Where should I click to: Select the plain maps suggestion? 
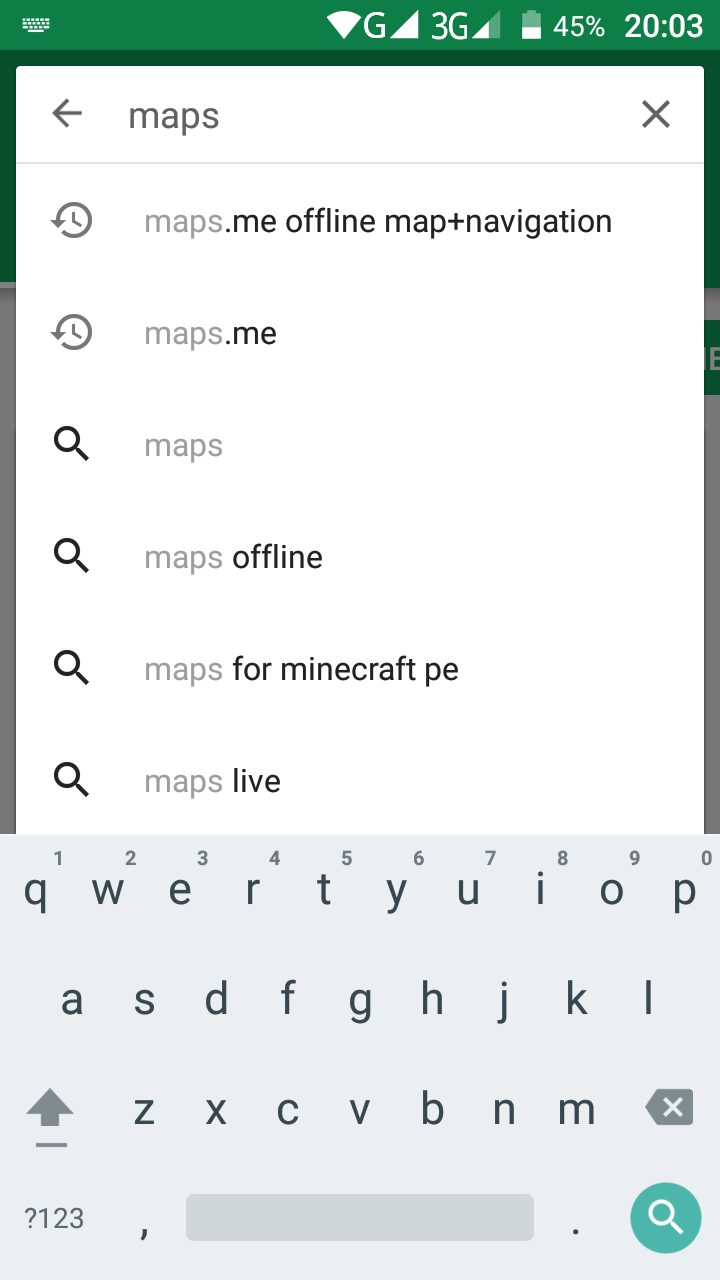pyautogui.click(x=360, y=445)
